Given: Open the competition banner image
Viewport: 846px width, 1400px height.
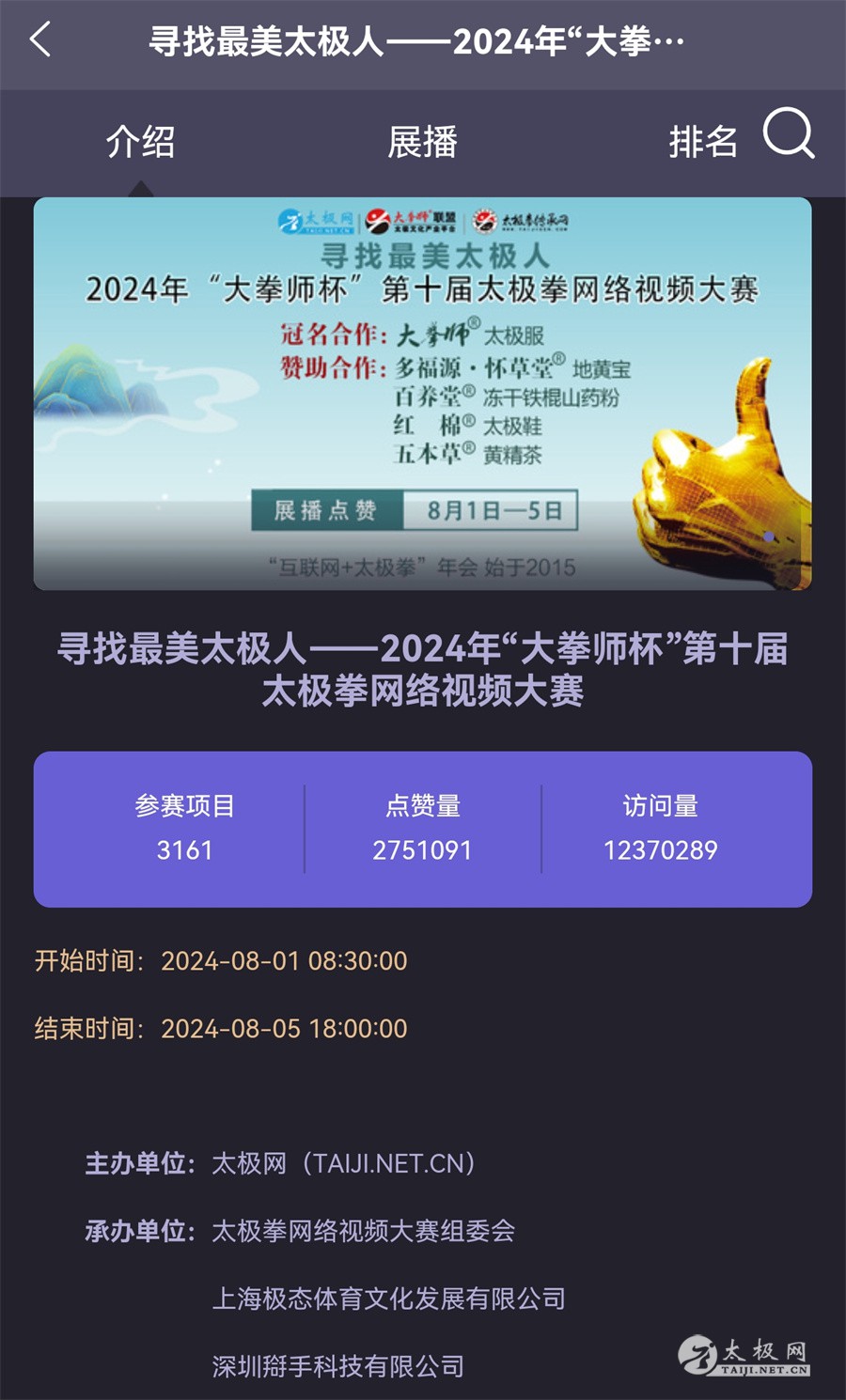Looking at the screenshot, I should [422, 394].
